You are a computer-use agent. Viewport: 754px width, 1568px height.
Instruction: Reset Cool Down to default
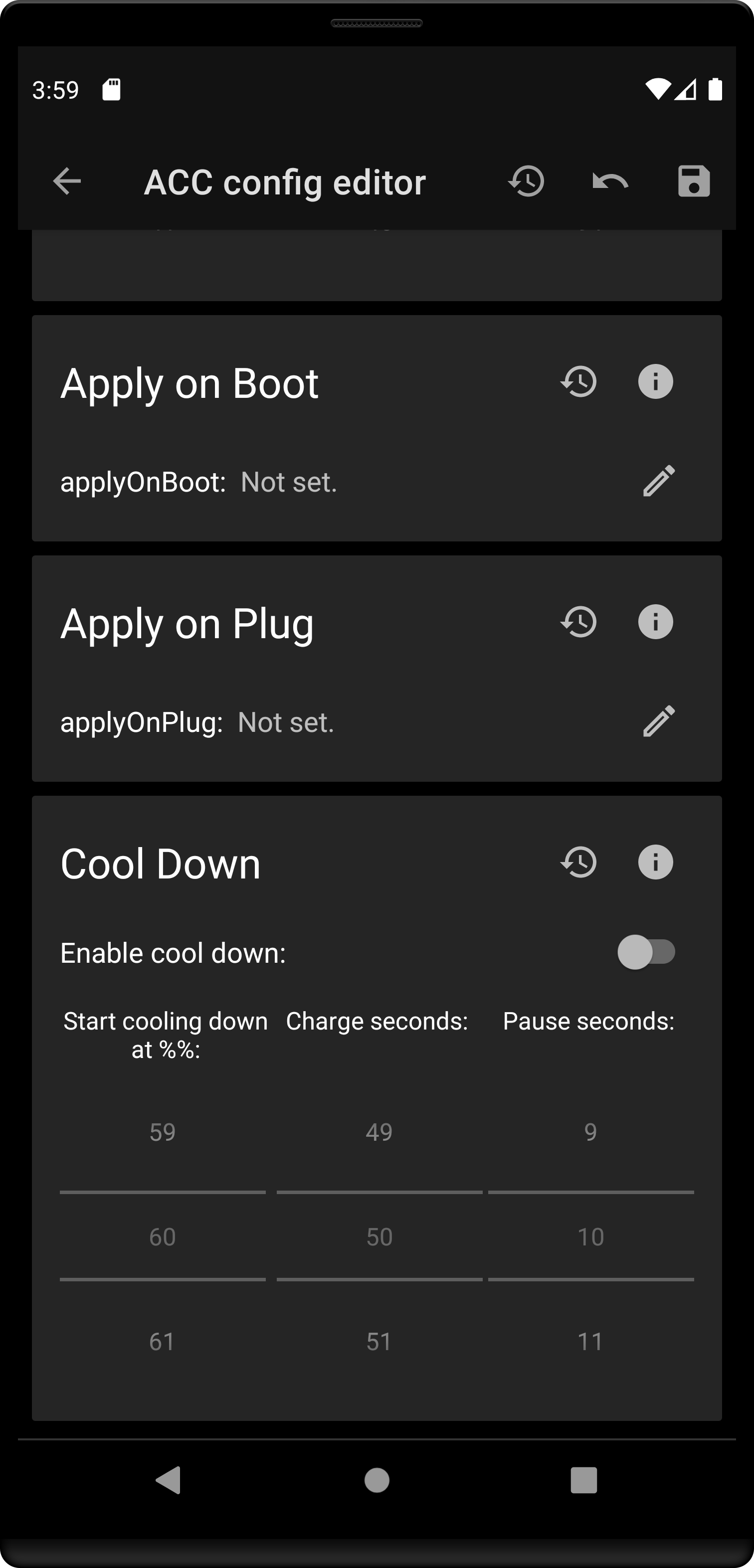click(578, 863)
